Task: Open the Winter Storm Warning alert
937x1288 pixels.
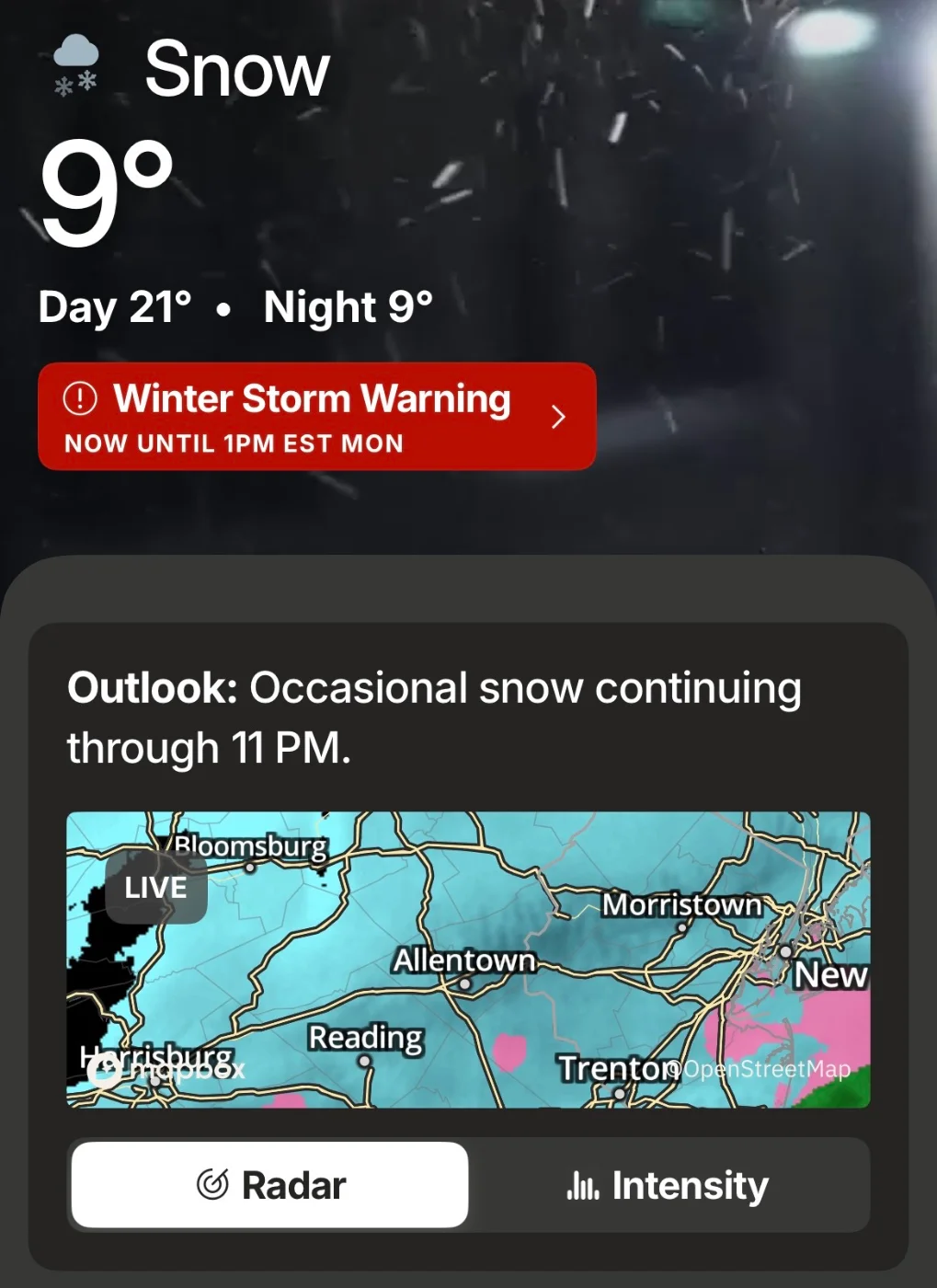Action: pyautogui.click(x=316, y=417)
